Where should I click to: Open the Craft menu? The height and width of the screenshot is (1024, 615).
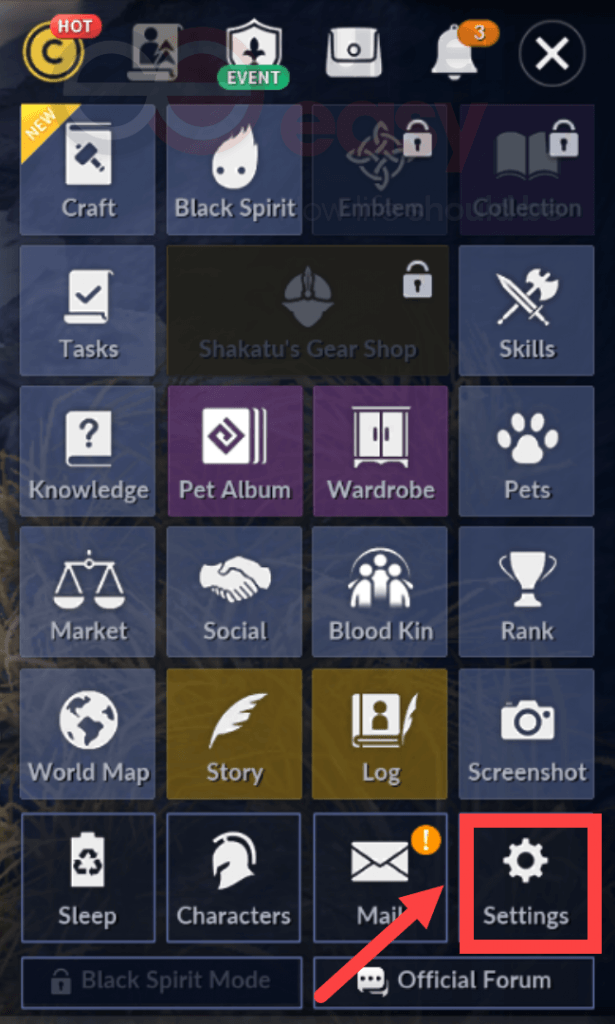(88, 168)
